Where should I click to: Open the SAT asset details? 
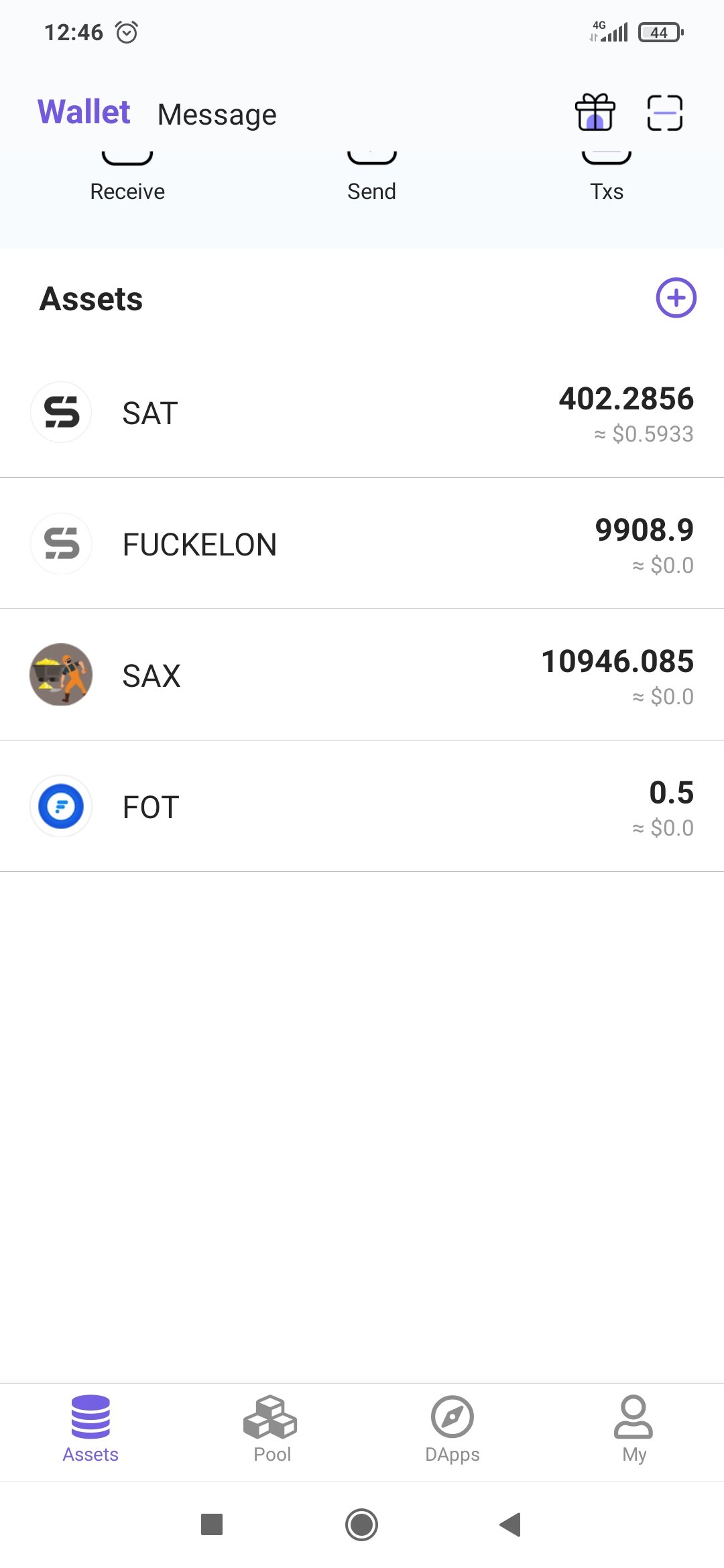(x=362, y=413)
